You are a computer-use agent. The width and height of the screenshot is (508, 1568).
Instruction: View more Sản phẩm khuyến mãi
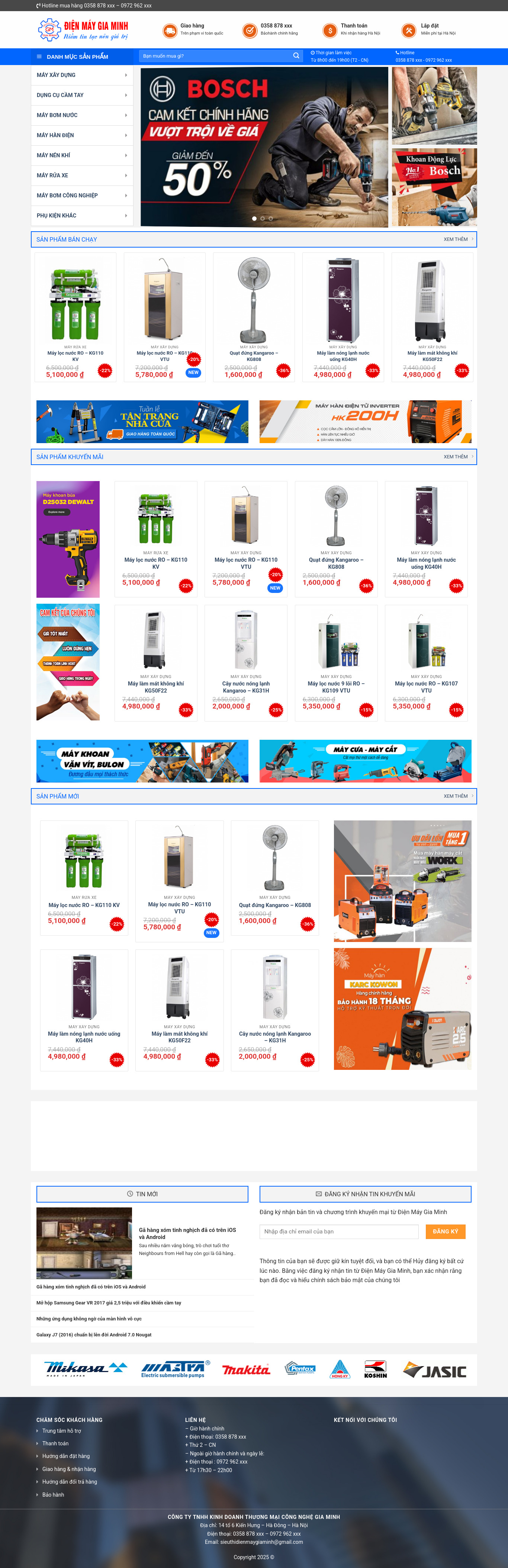coord(457,457)
